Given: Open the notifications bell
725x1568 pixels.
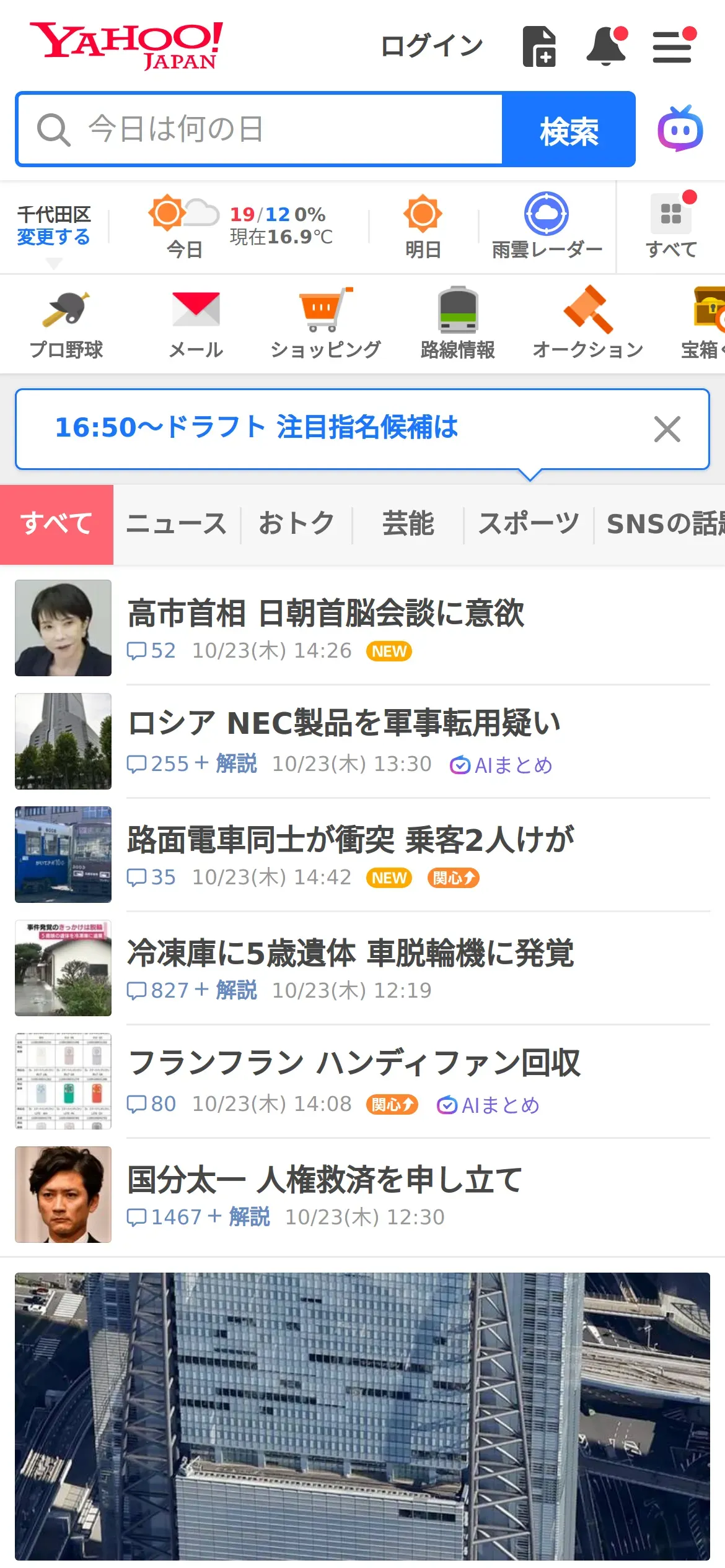Looking at the screenshot, I should 606,46.
